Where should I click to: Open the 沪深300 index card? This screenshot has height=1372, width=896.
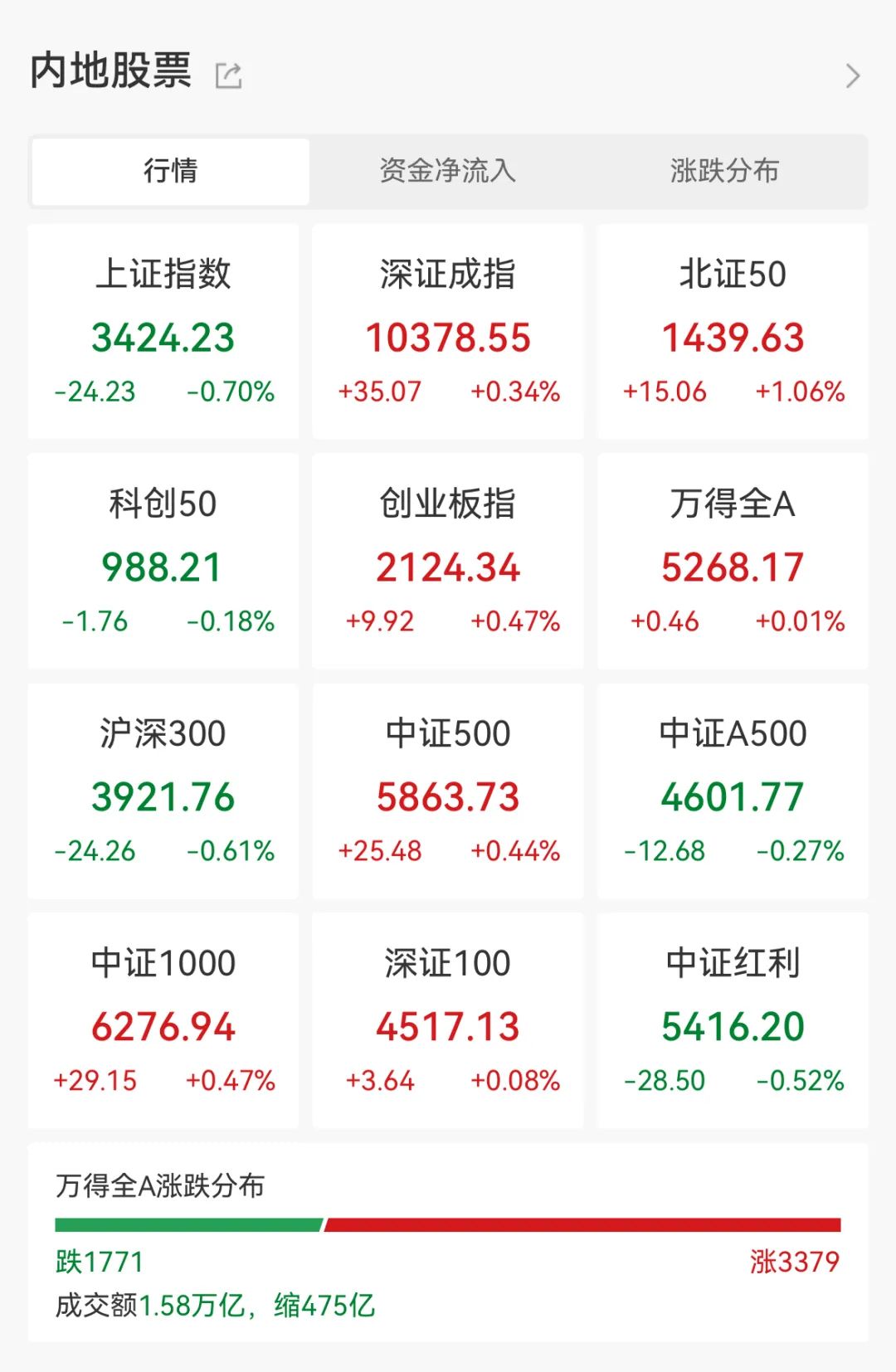tap(163, 791)
